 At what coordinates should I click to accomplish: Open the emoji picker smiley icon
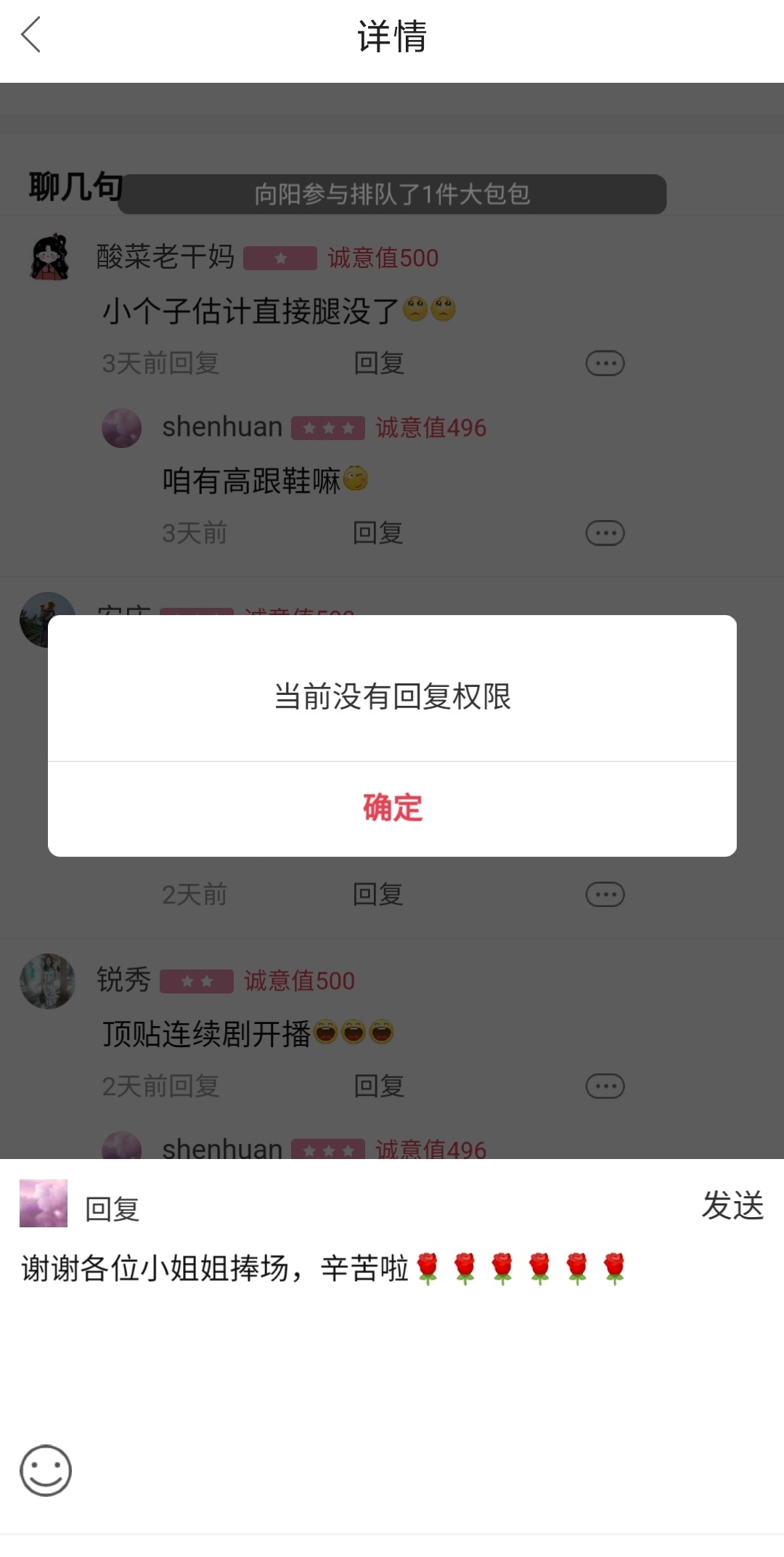point(46,1471)
